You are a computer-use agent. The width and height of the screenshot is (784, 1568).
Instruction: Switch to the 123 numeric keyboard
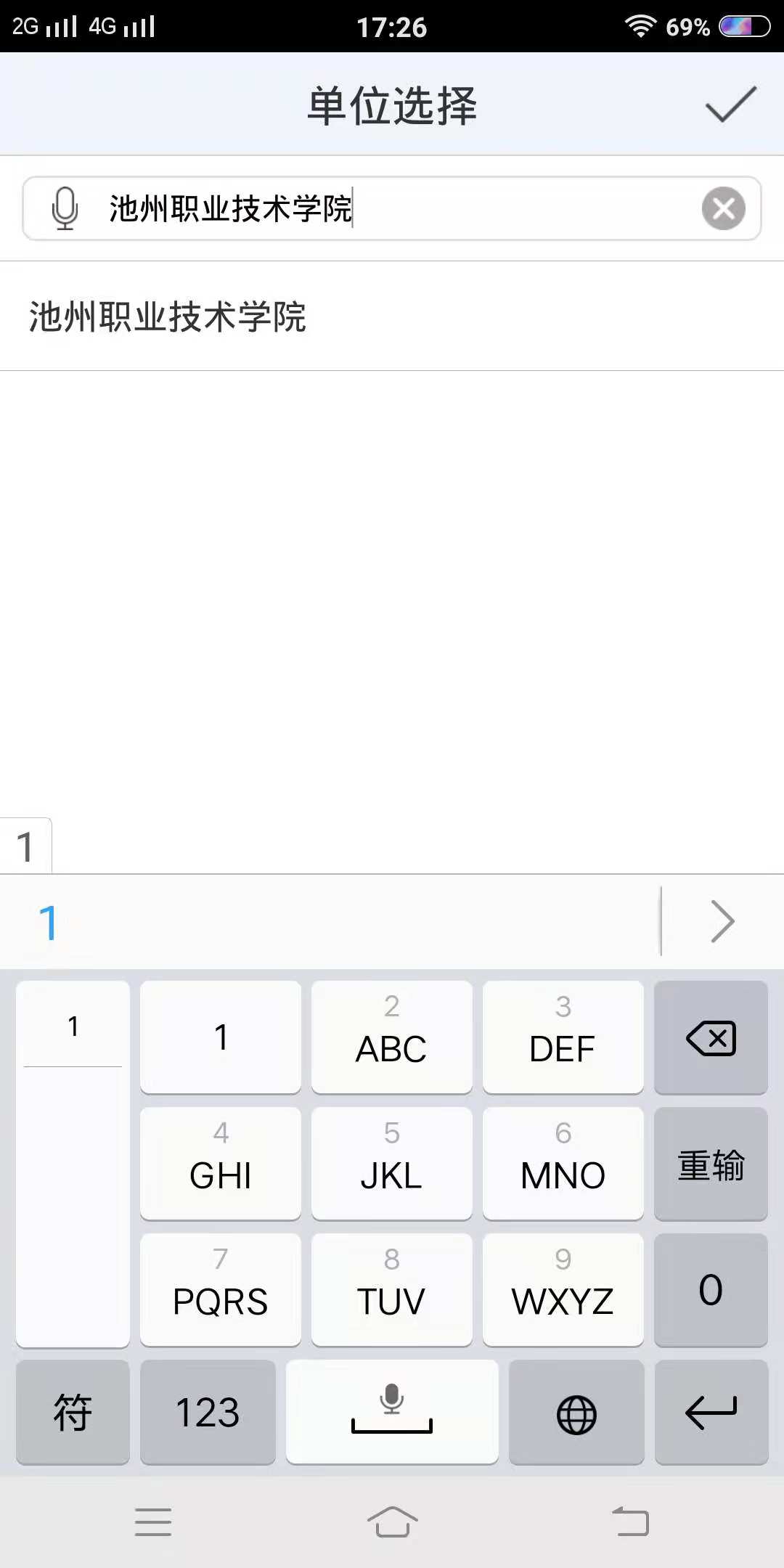[x=208, y=1413]
